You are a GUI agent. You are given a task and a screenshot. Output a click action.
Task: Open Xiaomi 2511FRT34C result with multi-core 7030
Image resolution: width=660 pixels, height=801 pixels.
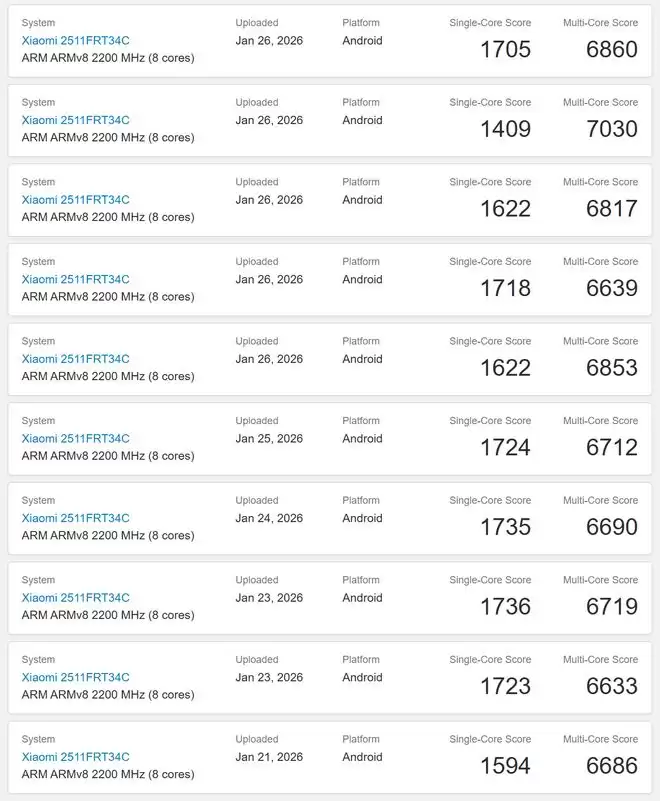(76, 120)
